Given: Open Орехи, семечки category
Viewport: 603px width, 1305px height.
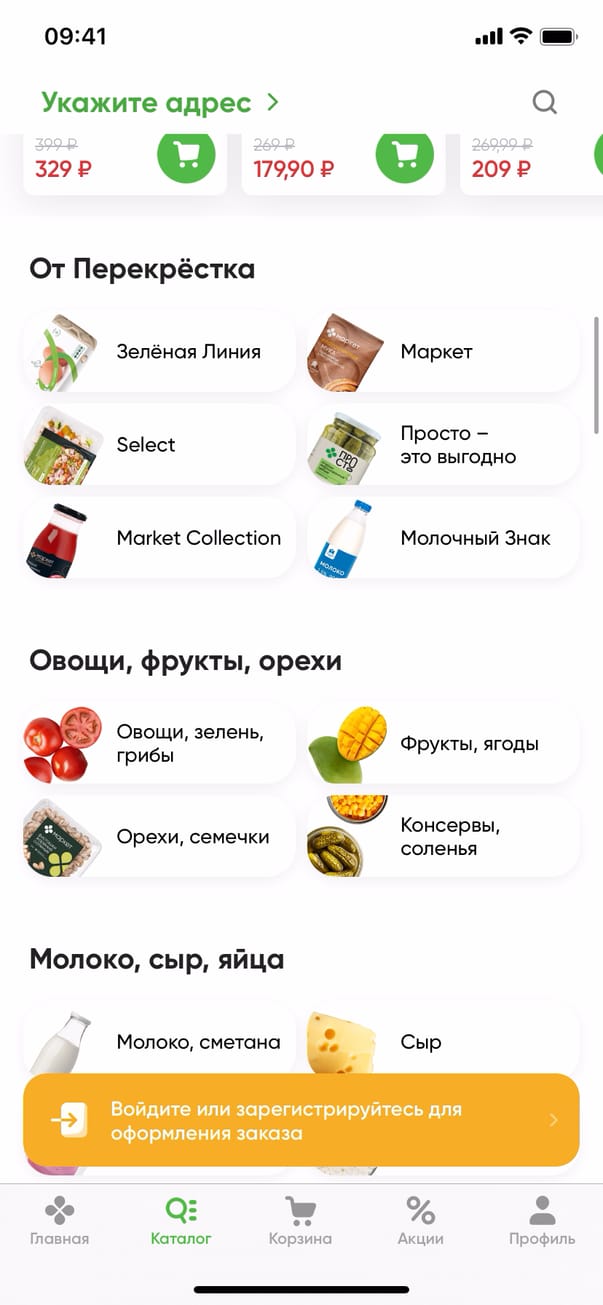Looking at the screenshot, I should coord(160,837).
